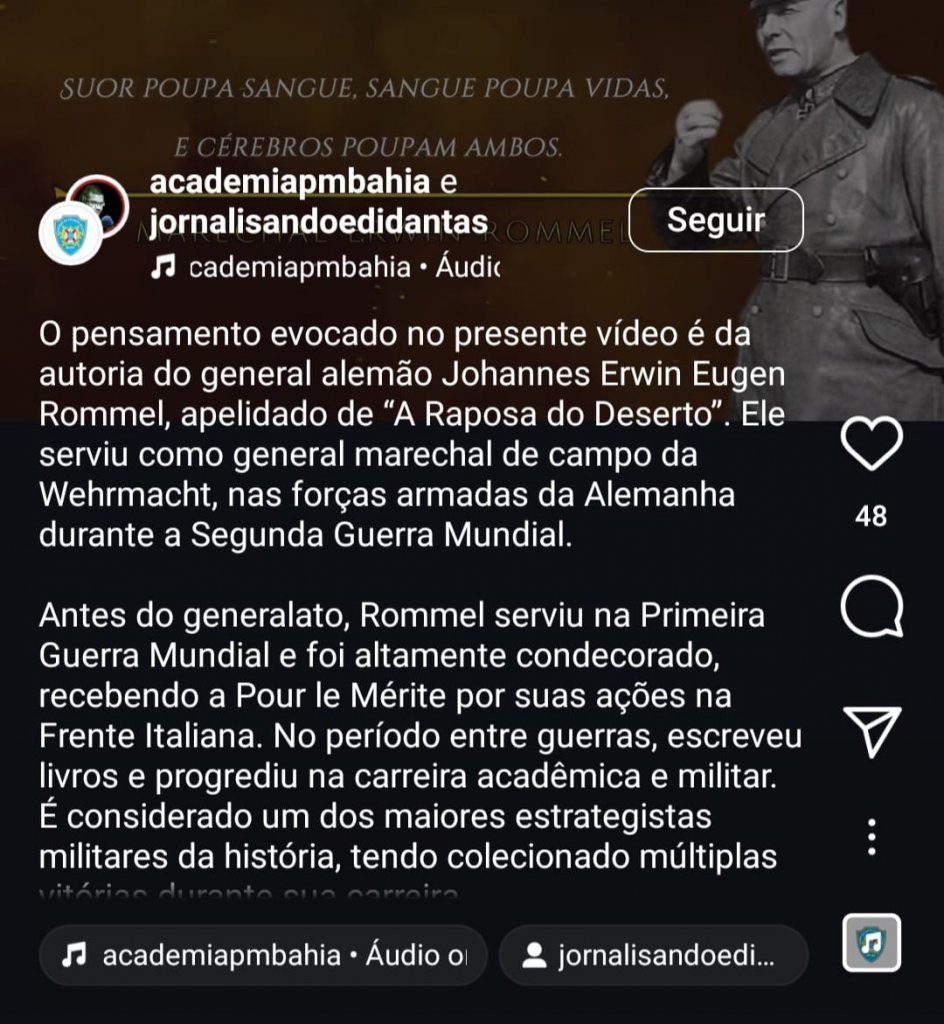944x1024 pixels.
Task: Open the audio thumbnail beside the chips
Action: (871, 942)
